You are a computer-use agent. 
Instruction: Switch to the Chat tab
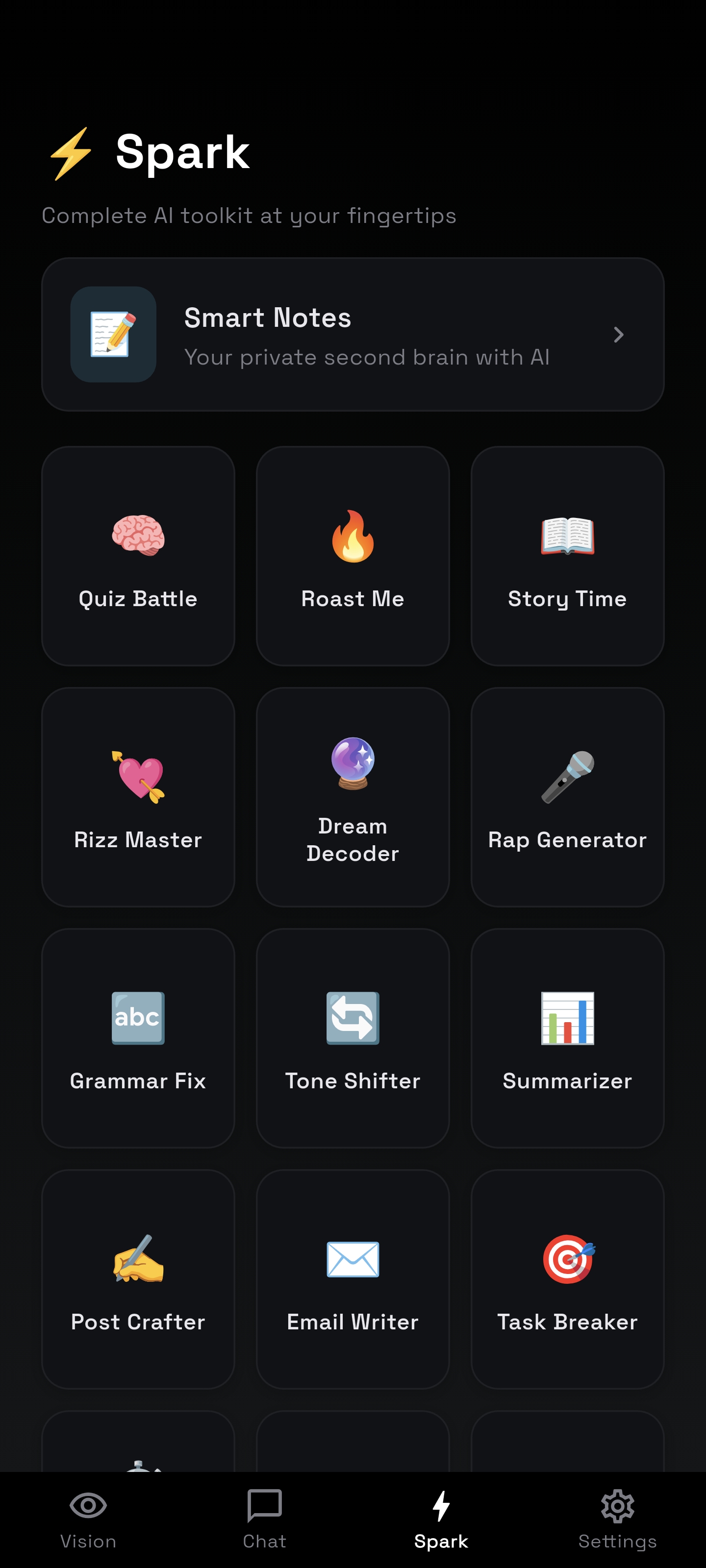264,1516
